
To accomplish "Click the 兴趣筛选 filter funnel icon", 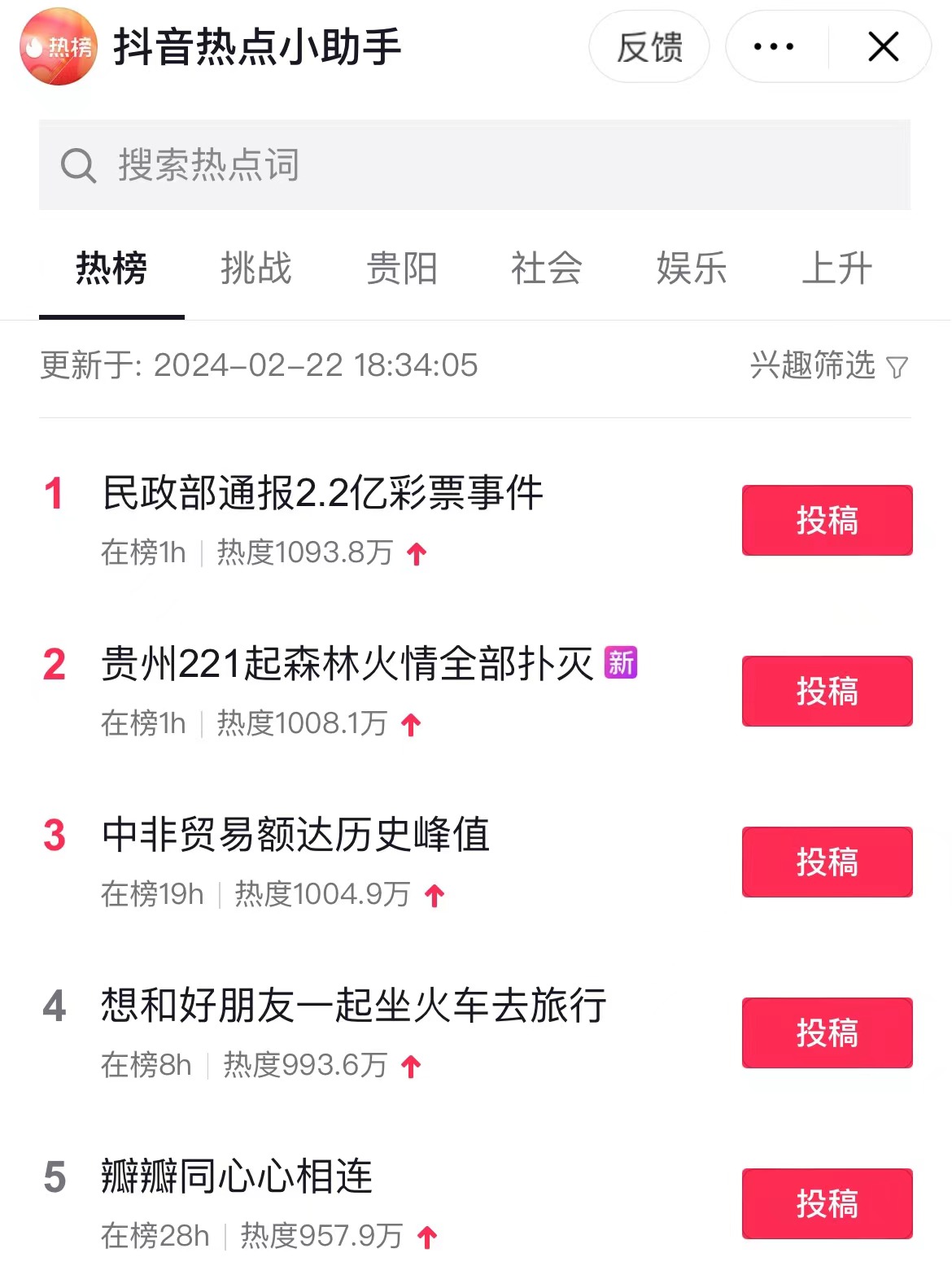I will tap(897, 368).
